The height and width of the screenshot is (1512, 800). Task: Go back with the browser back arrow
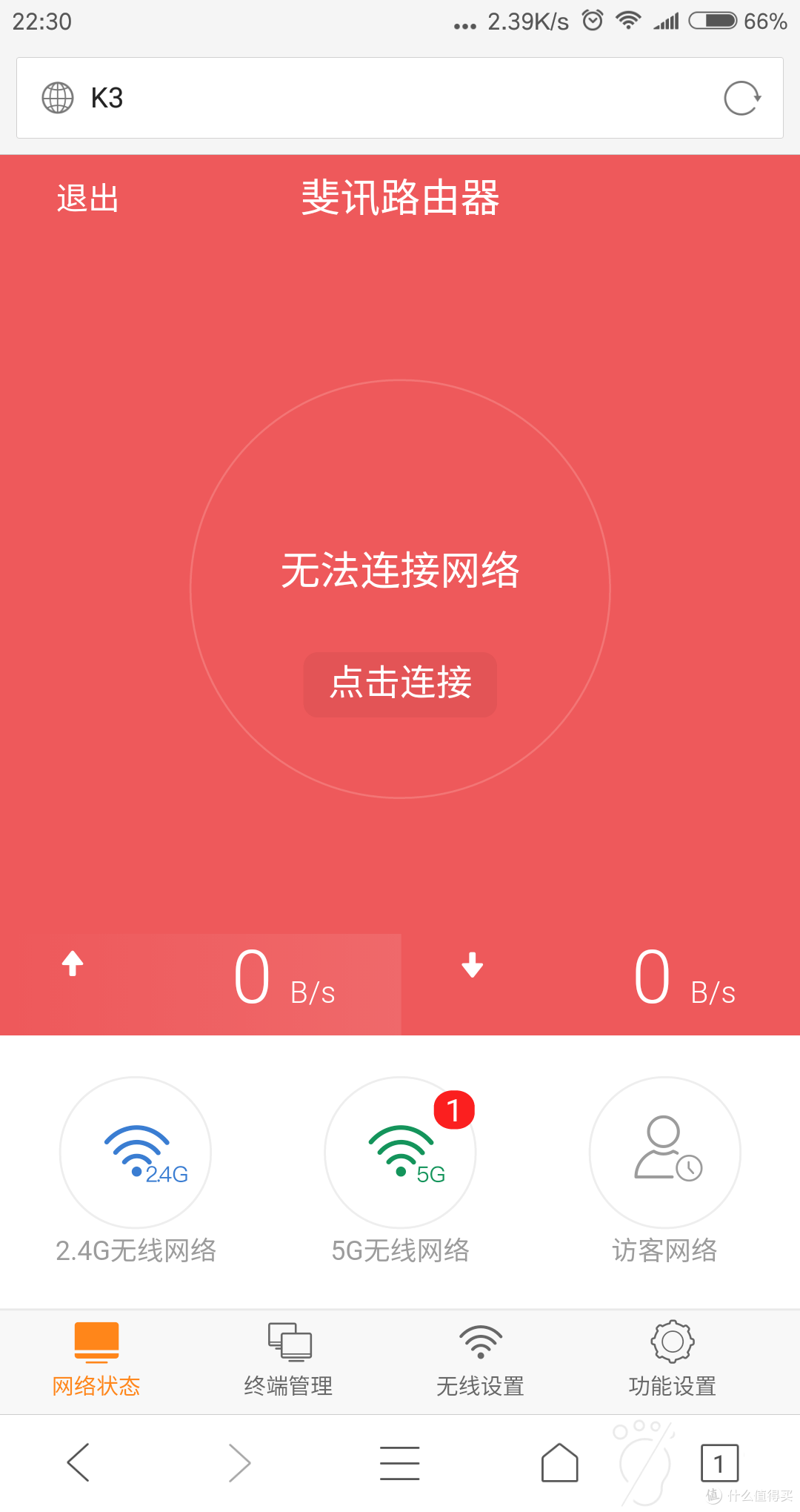click(x=79, y=1462)
